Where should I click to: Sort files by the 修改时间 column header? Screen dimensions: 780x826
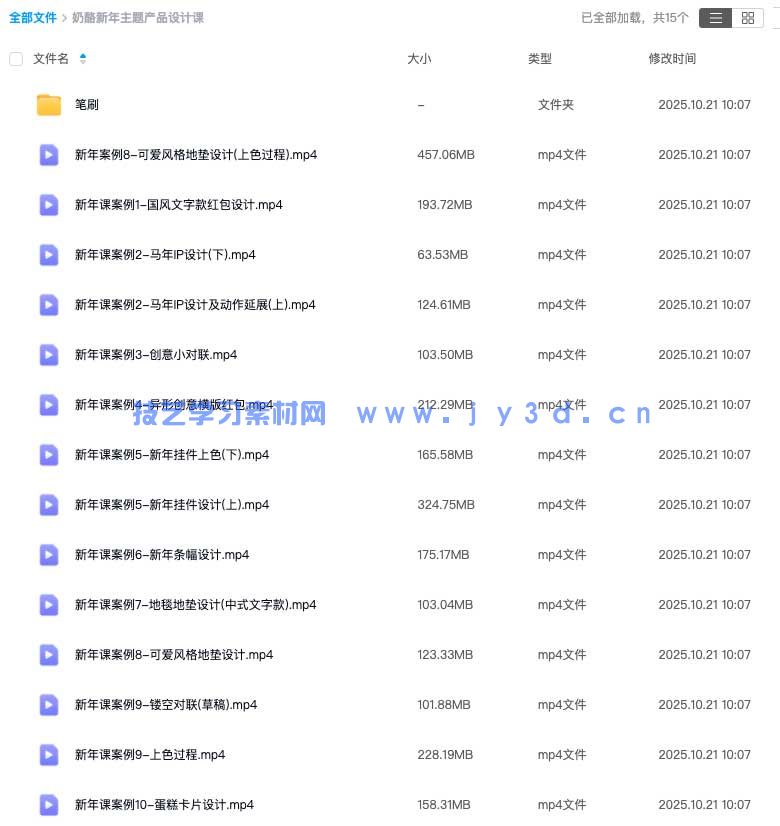coord(672,58)
